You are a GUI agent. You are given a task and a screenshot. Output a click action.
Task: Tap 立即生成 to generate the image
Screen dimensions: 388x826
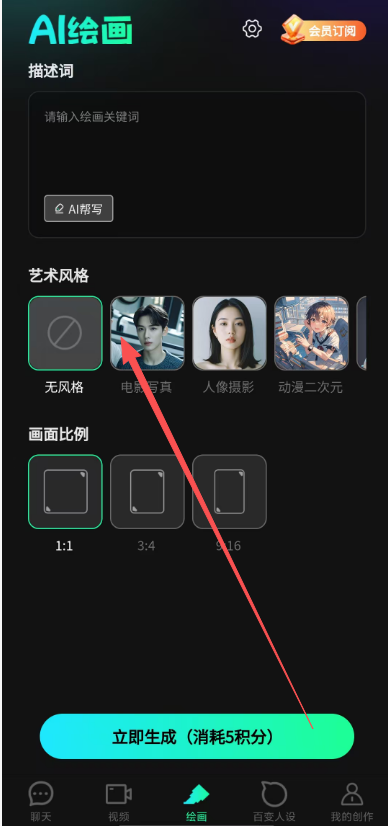(x=197, y=736)
